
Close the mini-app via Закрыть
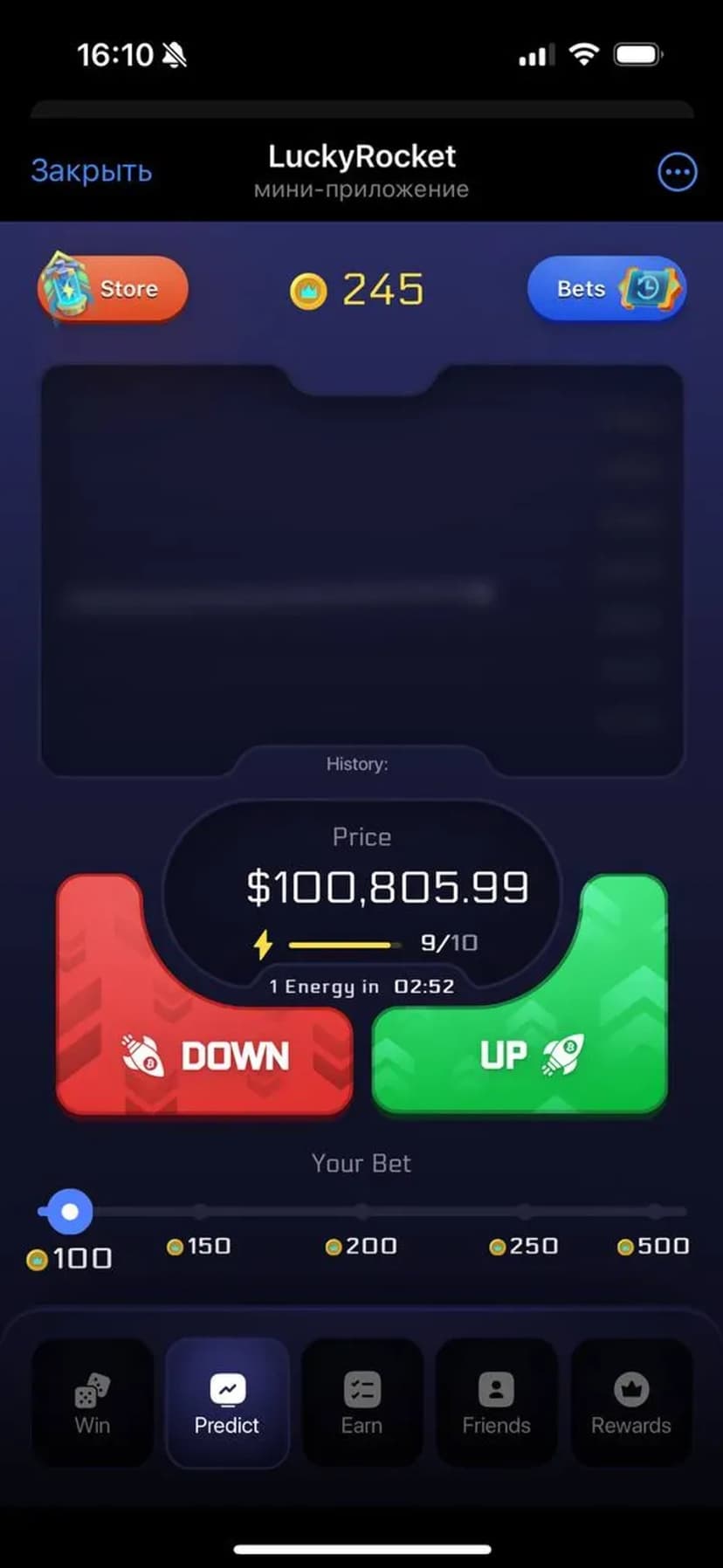[x=91, y=171]
